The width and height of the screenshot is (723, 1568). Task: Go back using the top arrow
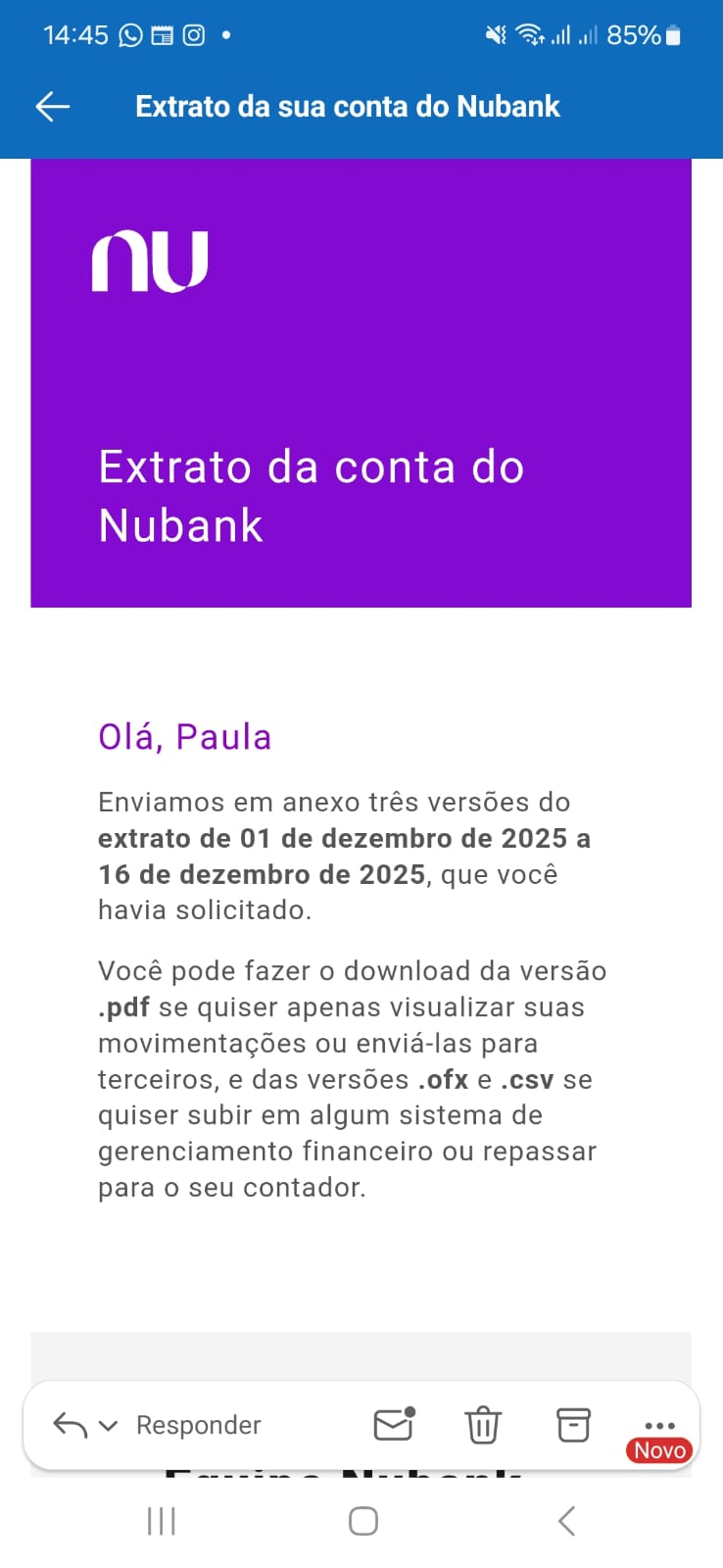click(53, 106)
